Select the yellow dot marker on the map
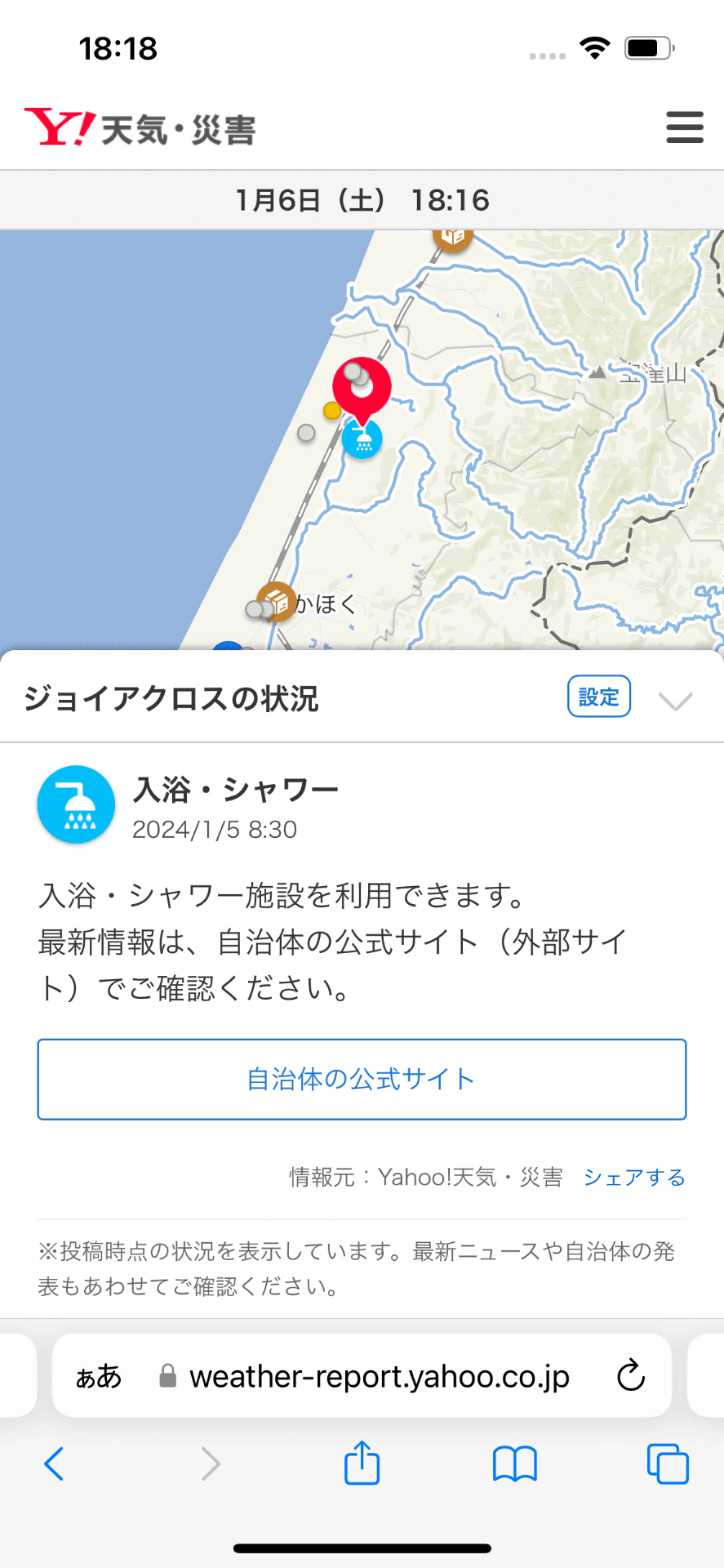Viewport: 724px width, 1568px height. 331,410
